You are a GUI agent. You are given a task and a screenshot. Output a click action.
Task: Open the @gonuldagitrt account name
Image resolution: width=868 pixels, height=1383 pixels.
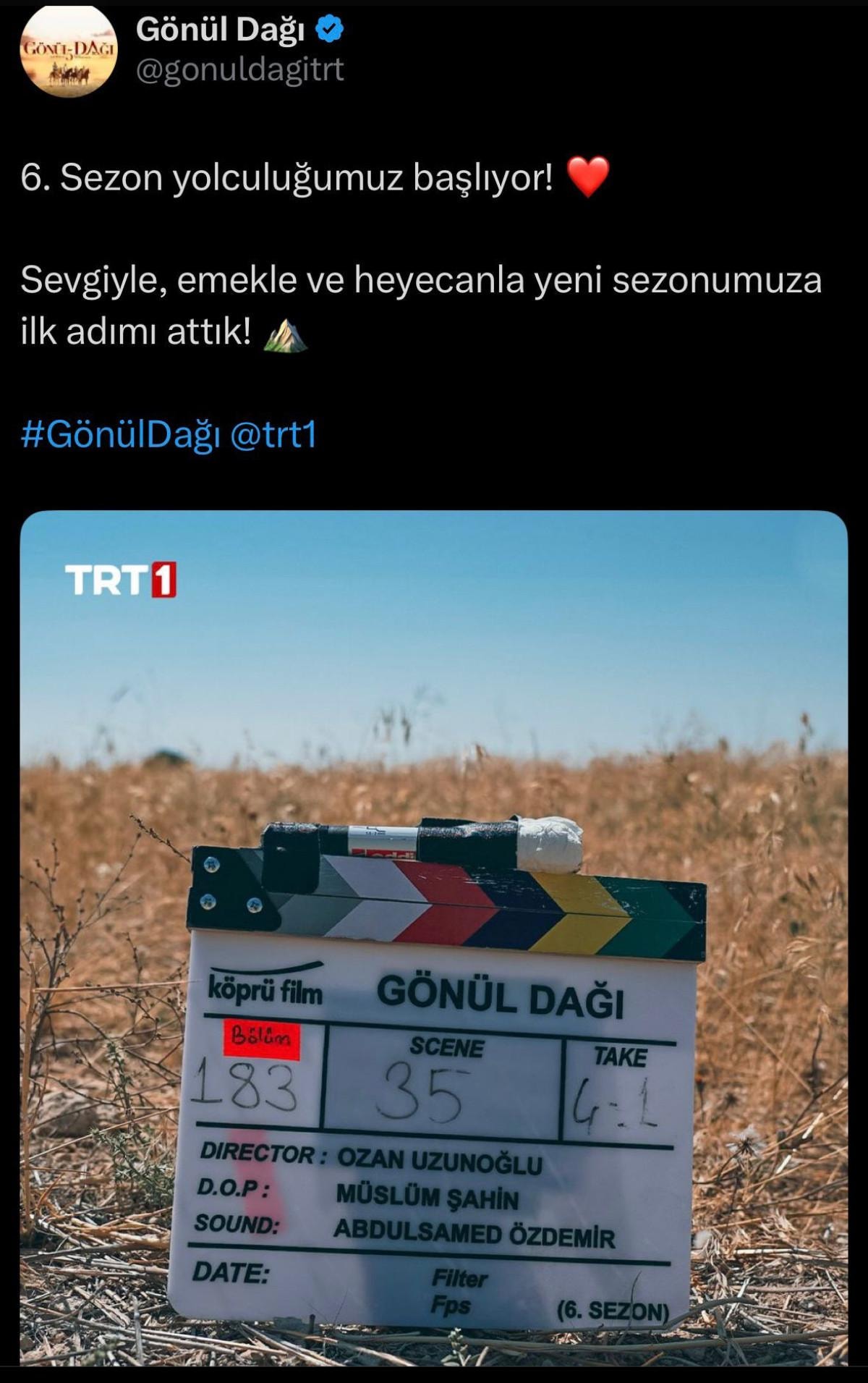pyautogui.click(x=239, y=70)
